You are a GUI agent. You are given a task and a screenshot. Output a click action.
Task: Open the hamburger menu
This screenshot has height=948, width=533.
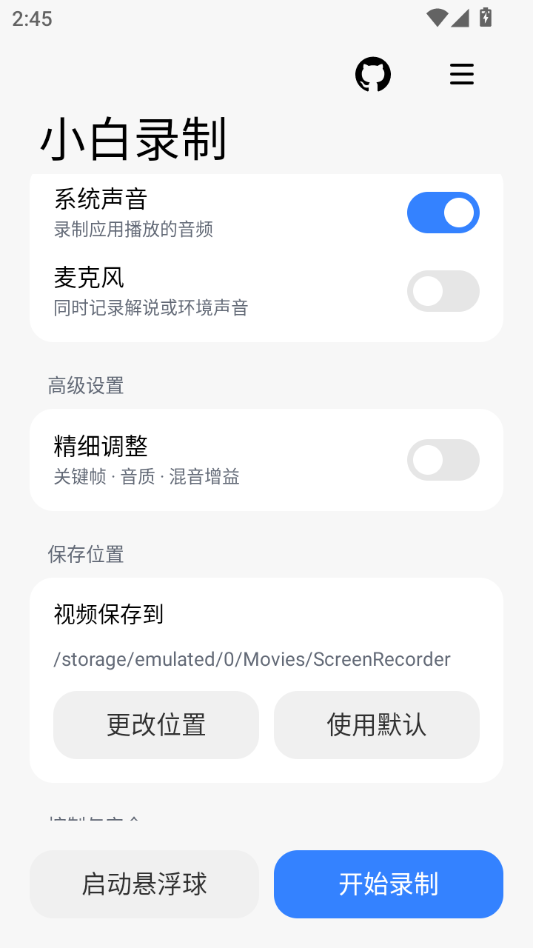(462, 74)
